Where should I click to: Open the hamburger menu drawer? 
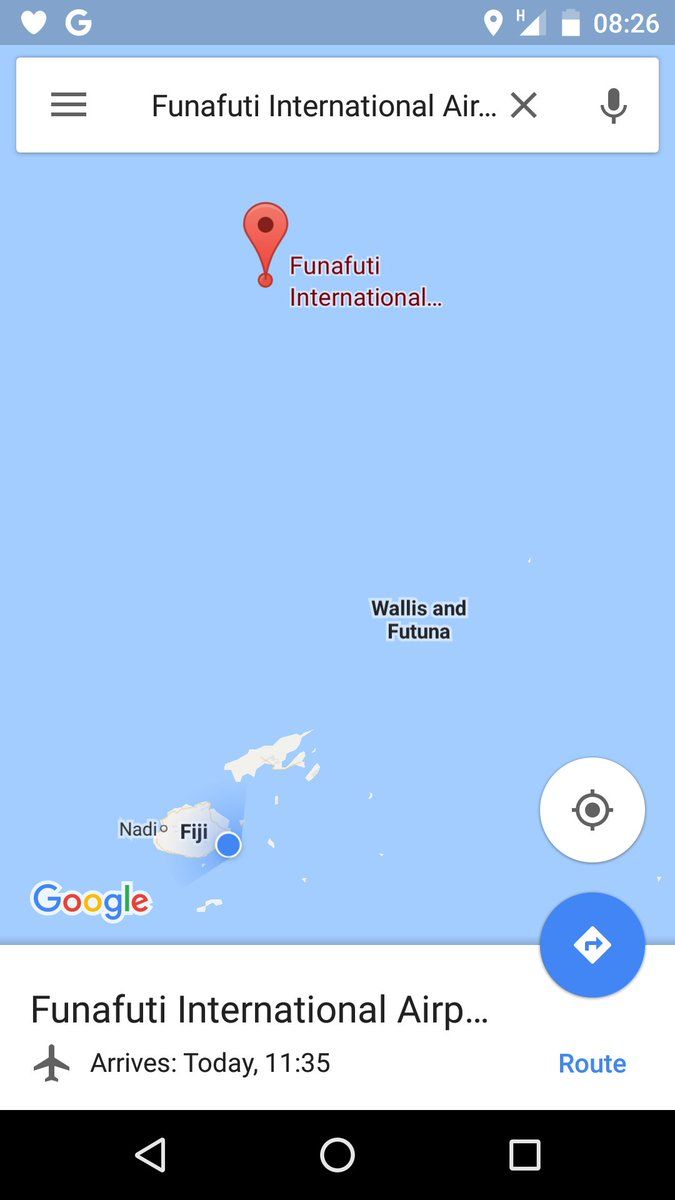68,105
